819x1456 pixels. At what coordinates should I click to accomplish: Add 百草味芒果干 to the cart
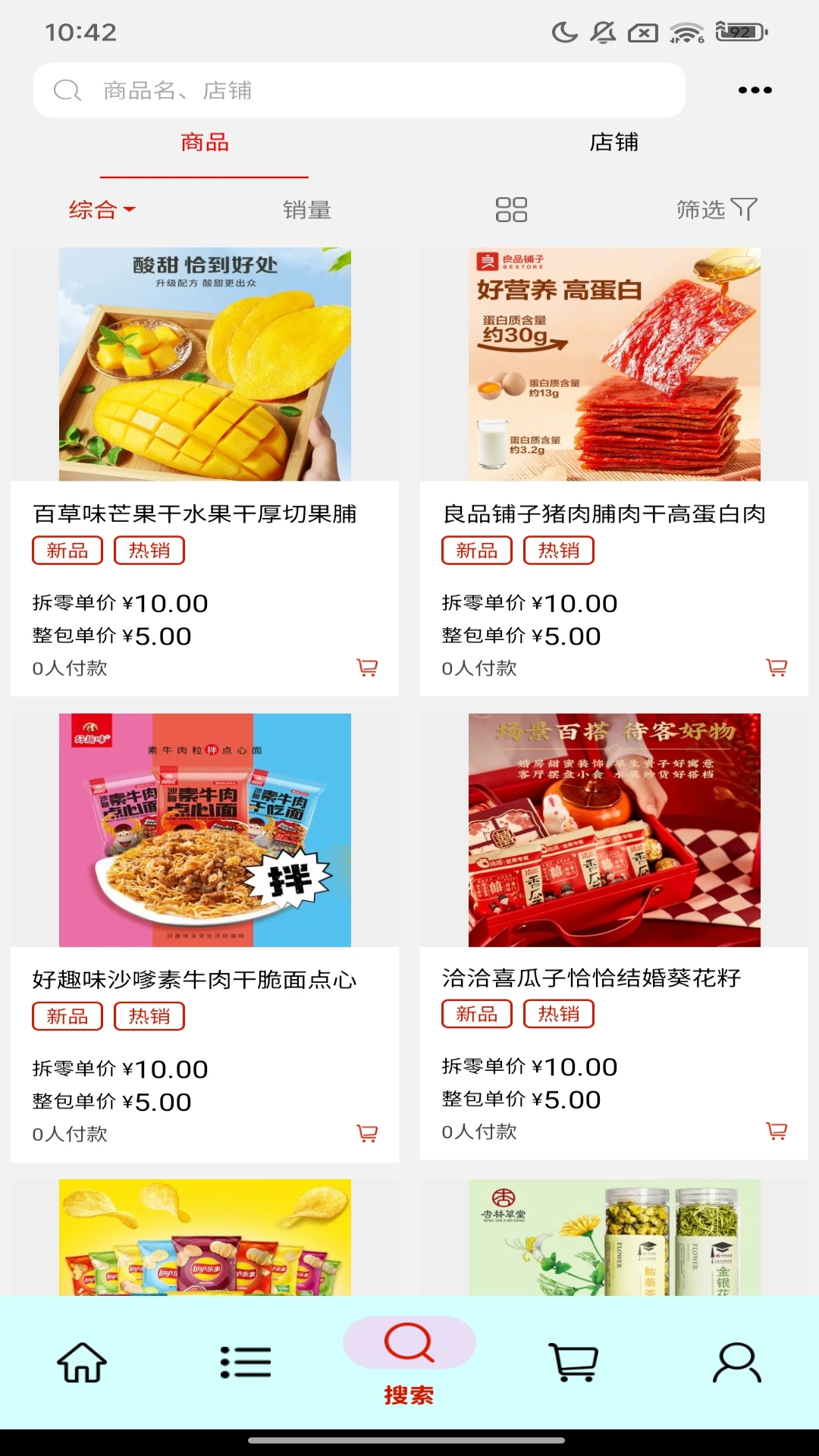[x=368, y=668]
